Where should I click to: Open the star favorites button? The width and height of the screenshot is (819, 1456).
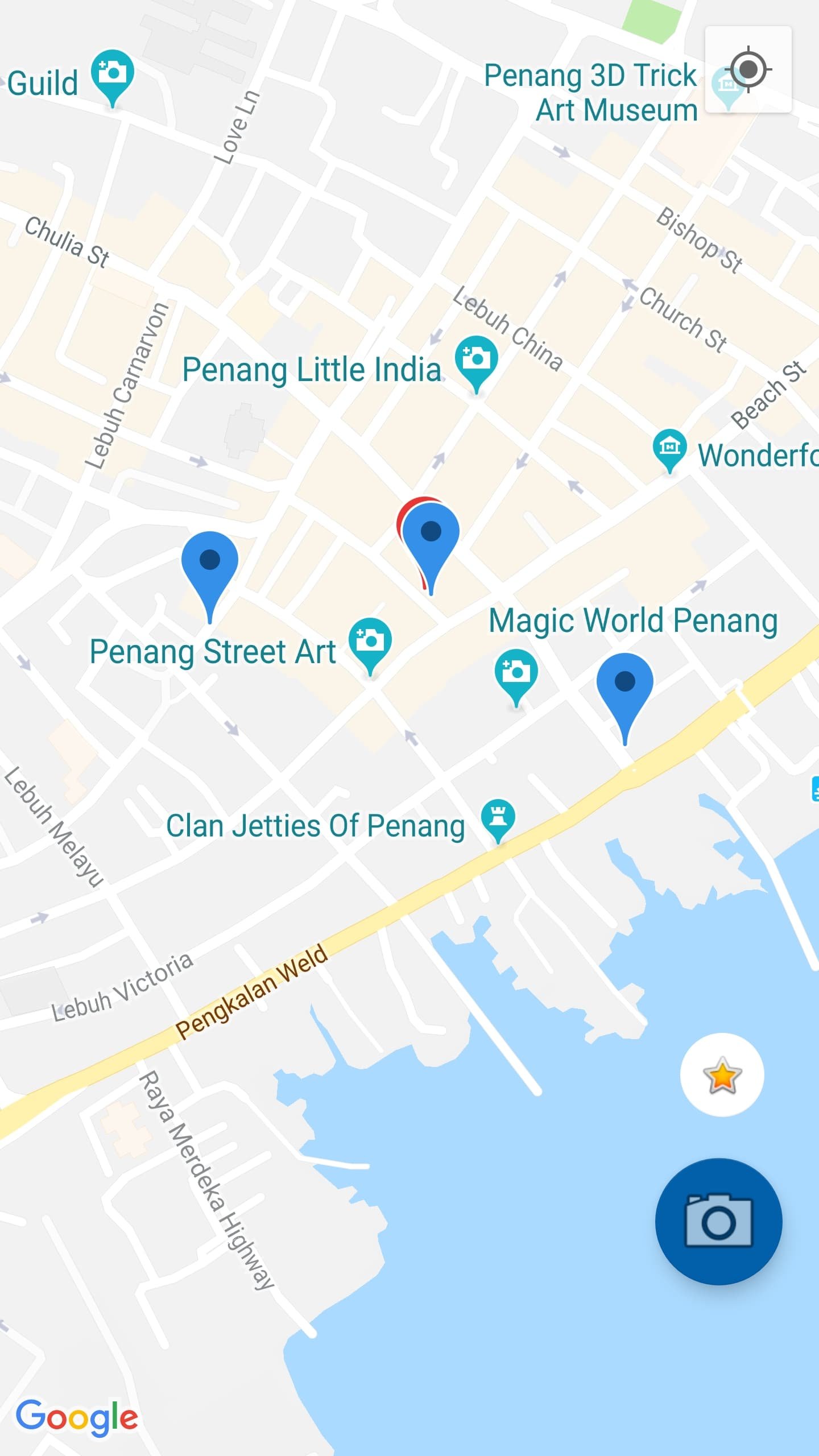click(722, 1075)
